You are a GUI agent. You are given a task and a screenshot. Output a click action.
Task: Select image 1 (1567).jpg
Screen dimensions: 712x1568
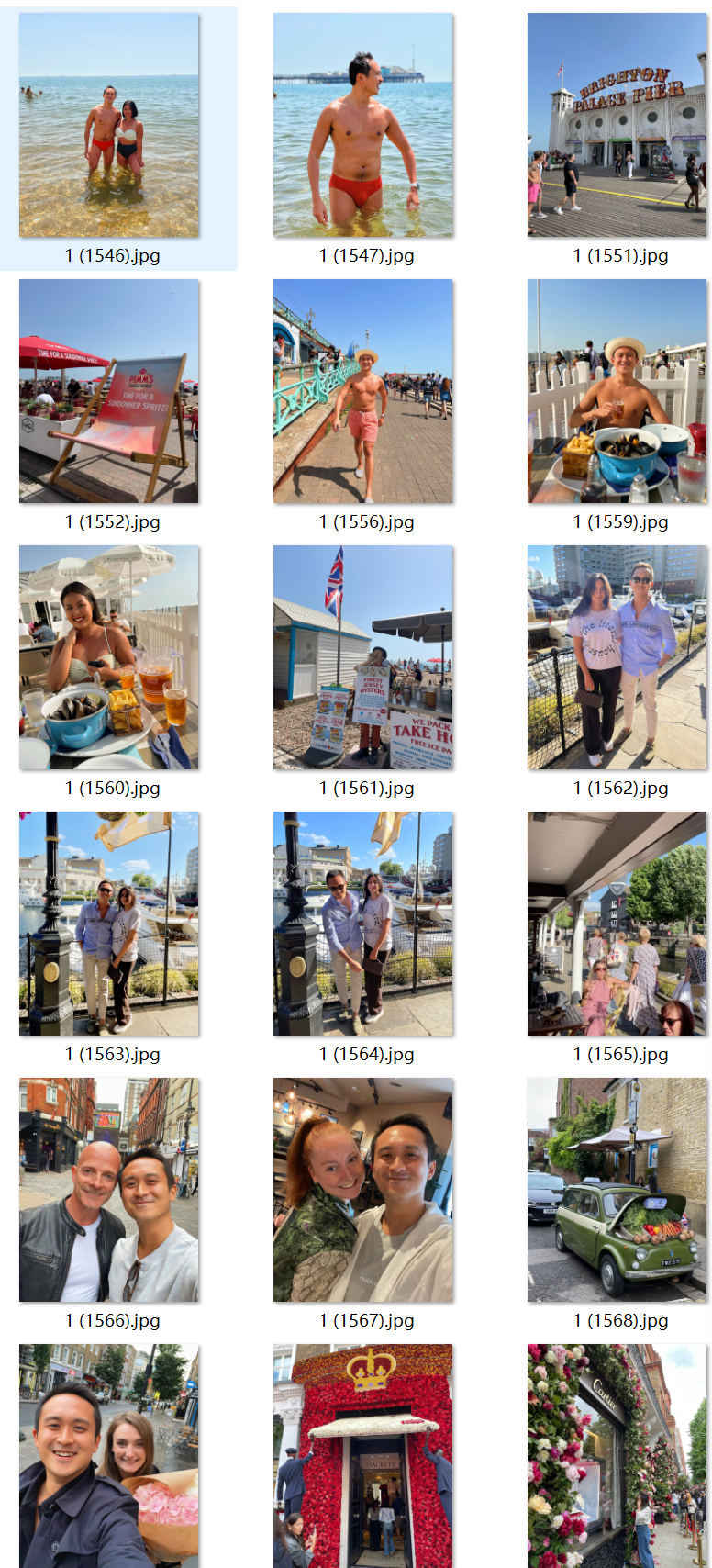click(x=363, y=1191)
